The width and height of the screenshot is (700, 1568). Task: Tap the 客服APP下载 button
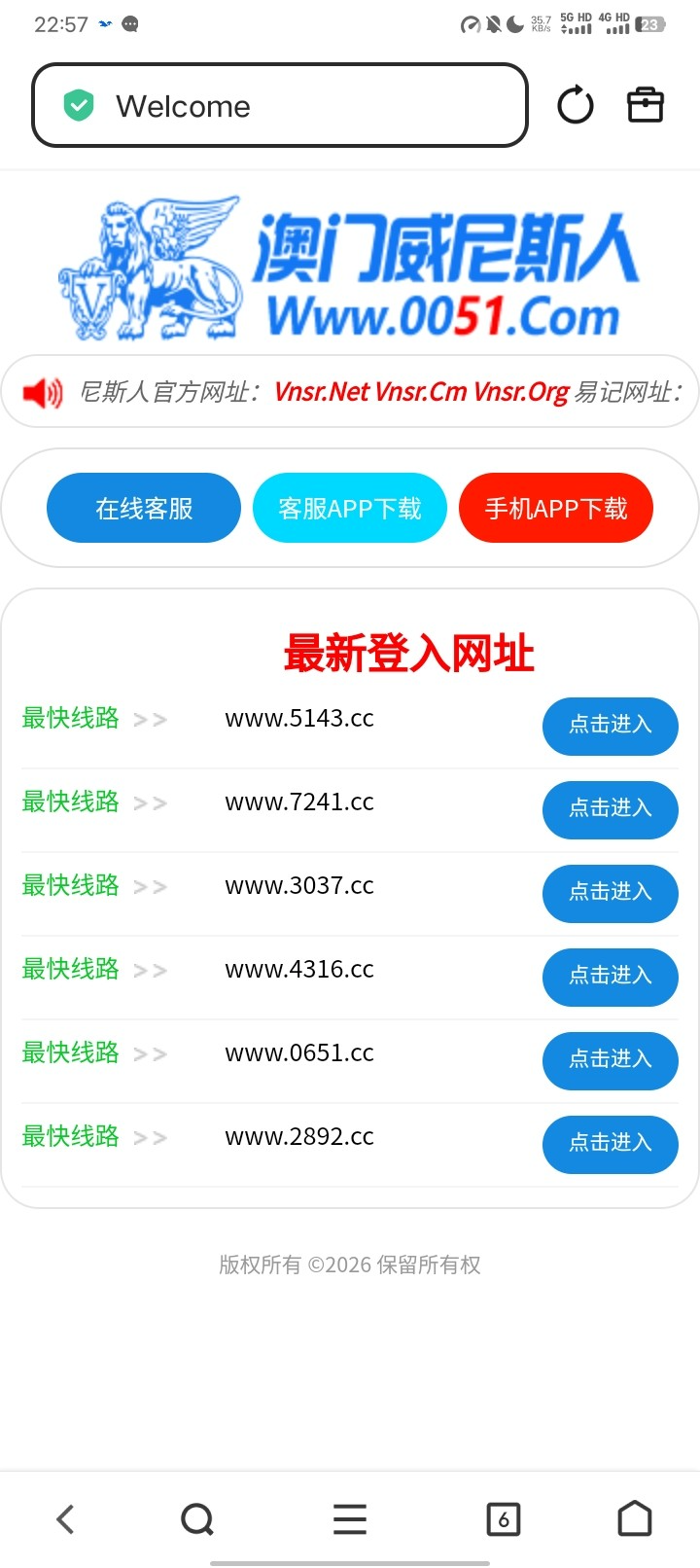pyautogui.click(x=350, y=508)
